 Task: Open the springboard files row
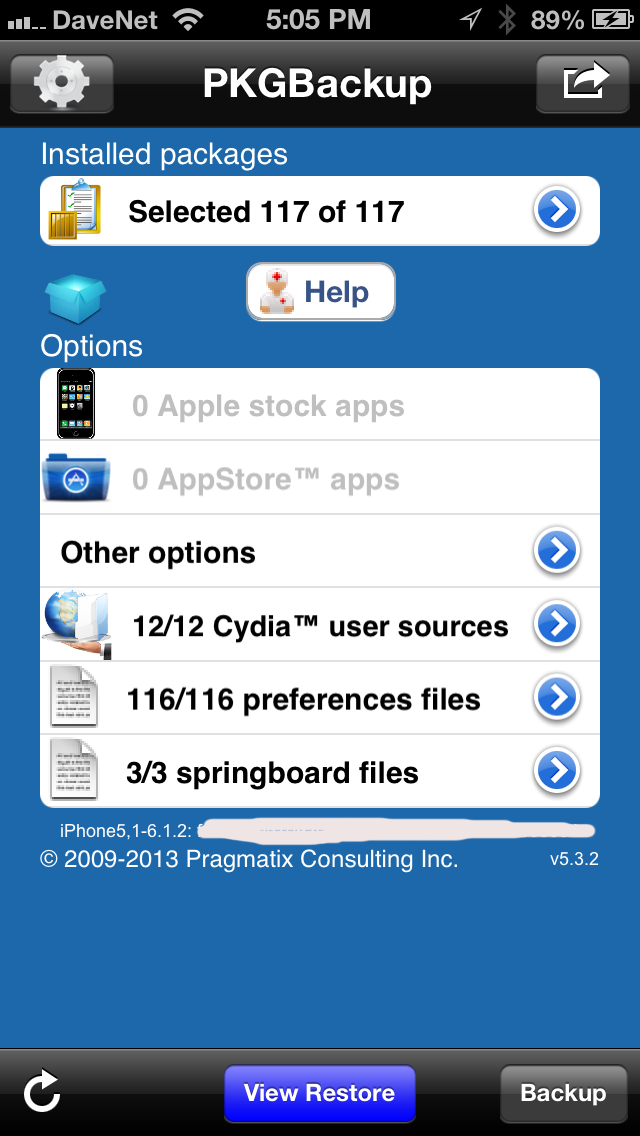pyautogui.click(x=320, y=771)
